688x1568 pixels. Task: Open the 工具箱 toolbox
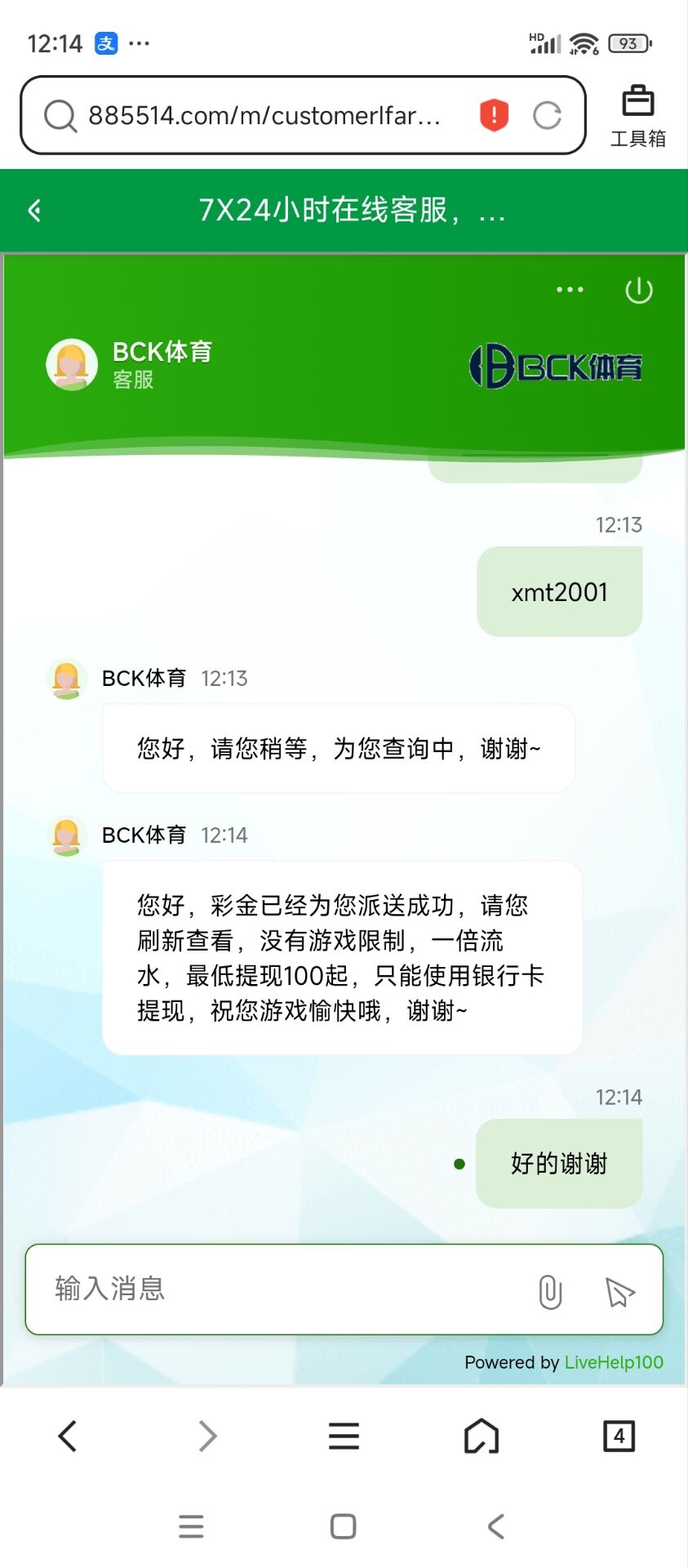click(x=637, y=116)
